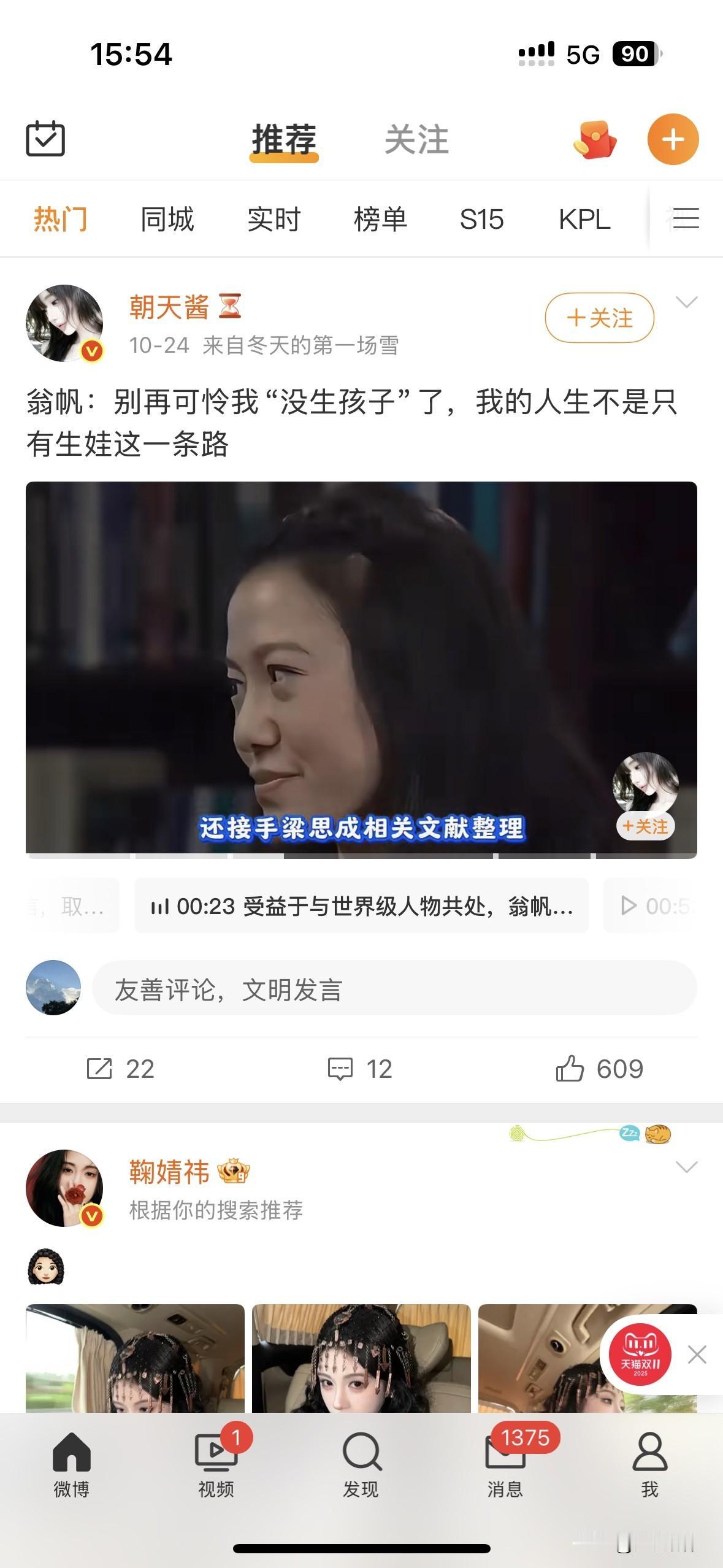Open the 榜单 channel tab
This screenshot has width=723, height=1568.
click(380, 219)
